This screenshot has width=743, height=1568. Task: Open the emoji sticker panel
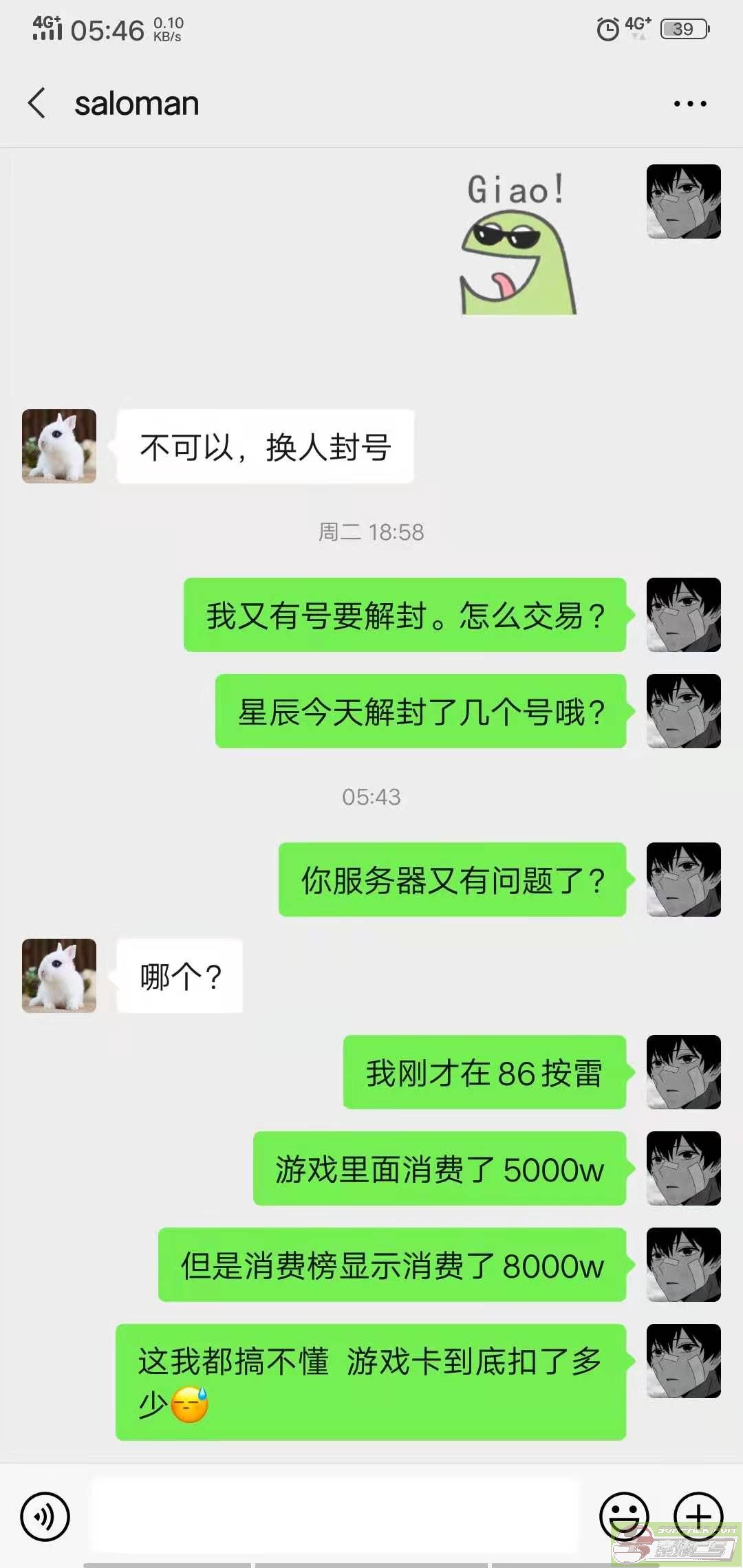[625, 1516]
